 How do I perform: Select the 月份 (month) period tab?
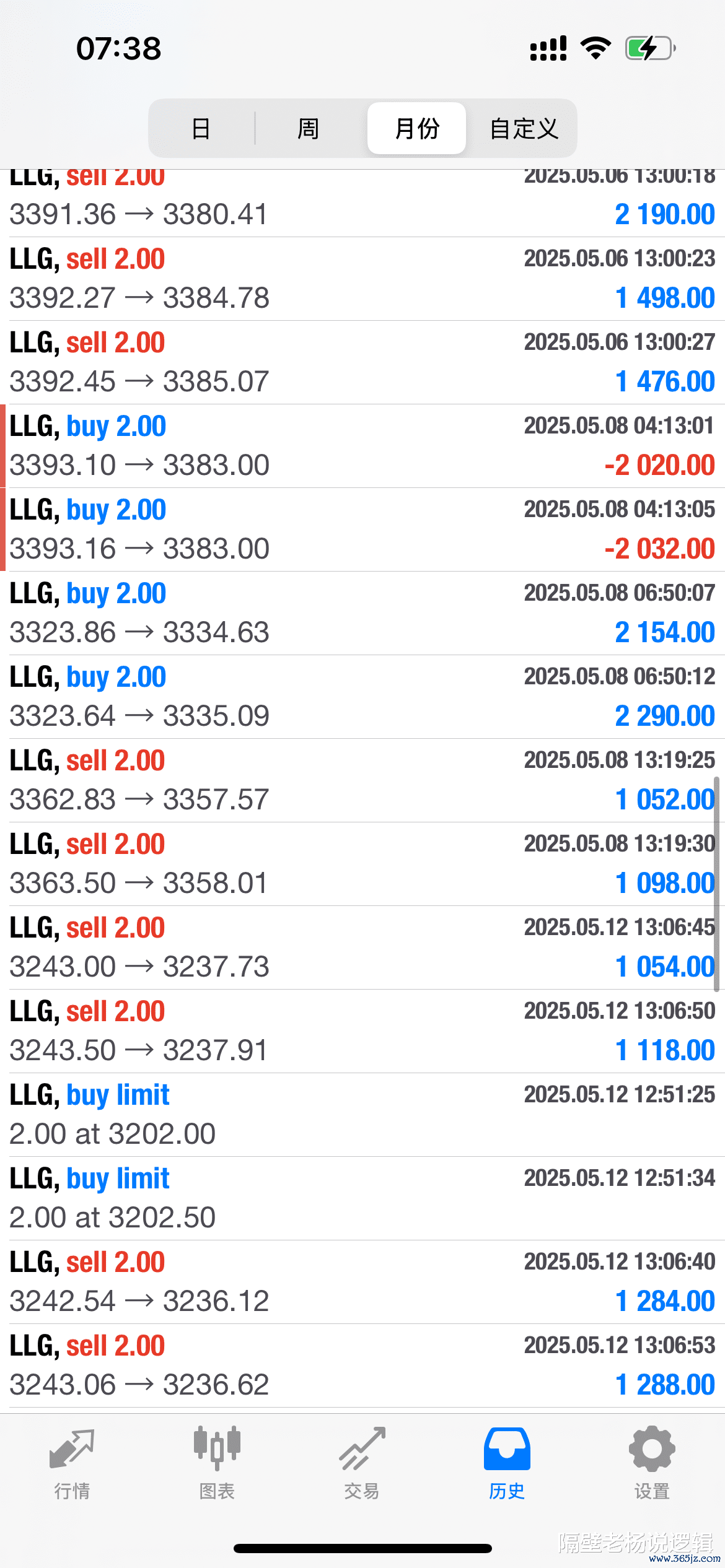pos(416,128)
